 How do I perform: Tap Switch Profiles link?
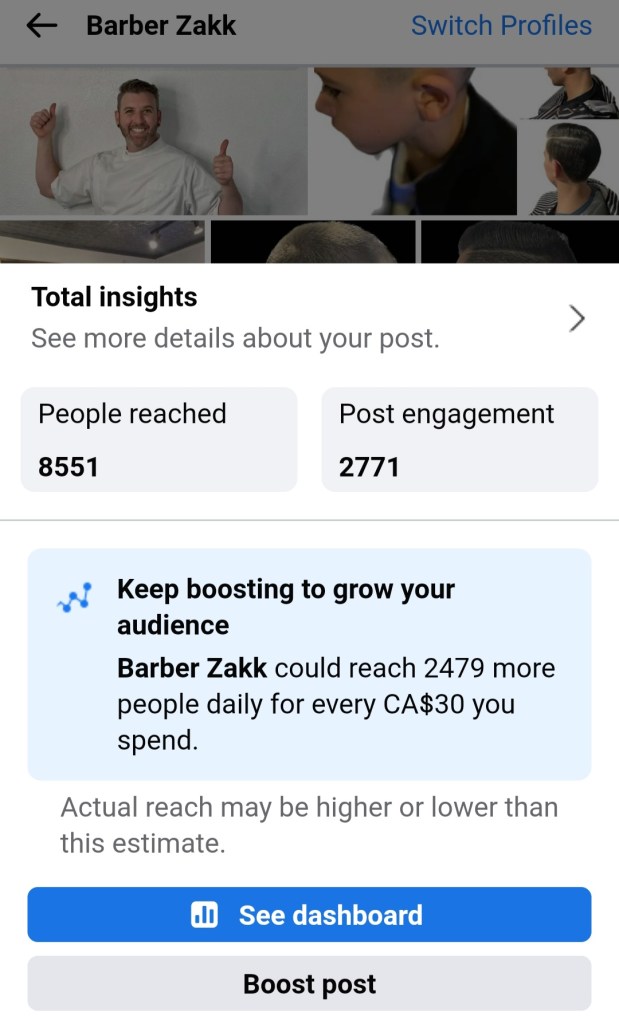(x=501, y=26)
